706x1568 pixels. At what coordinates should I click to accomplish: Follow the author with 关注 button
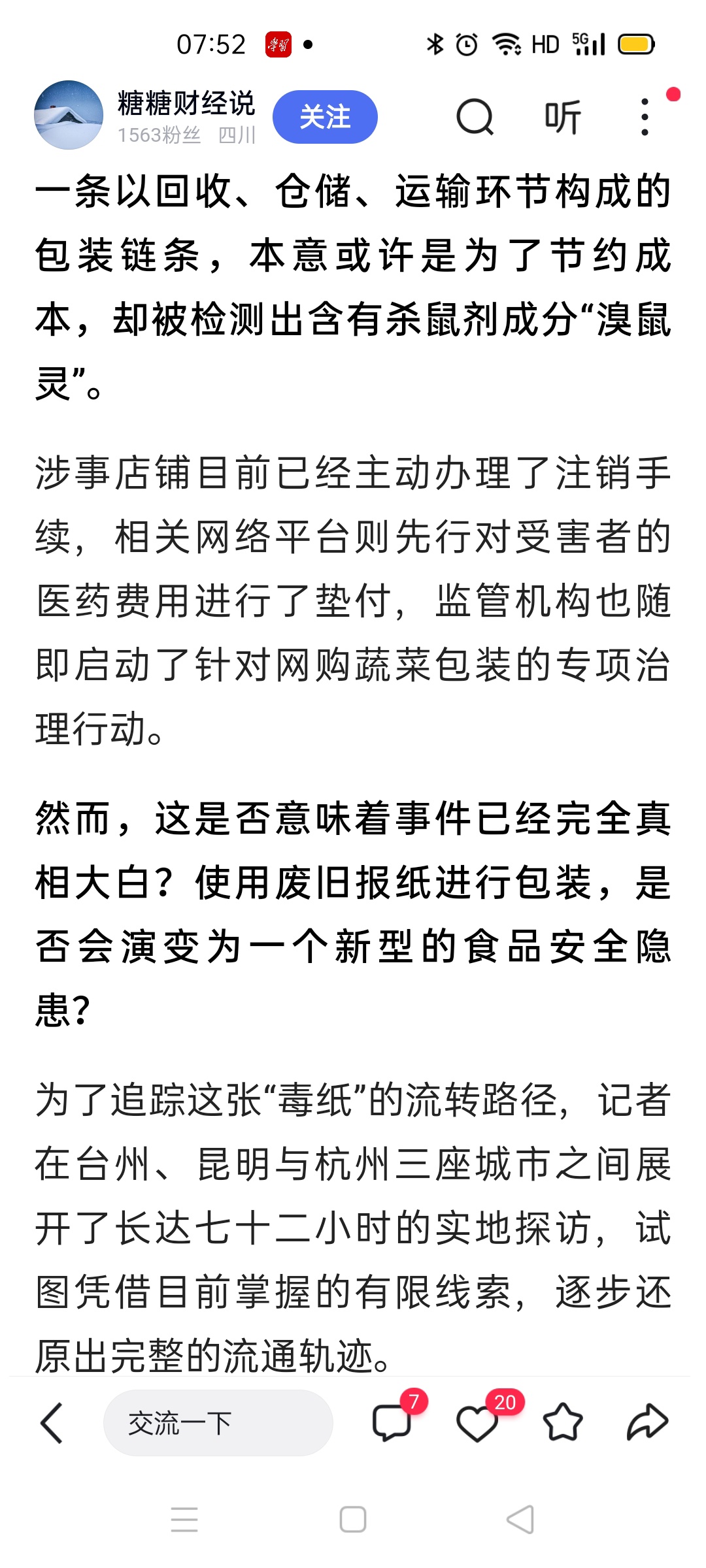pos(325,117)
